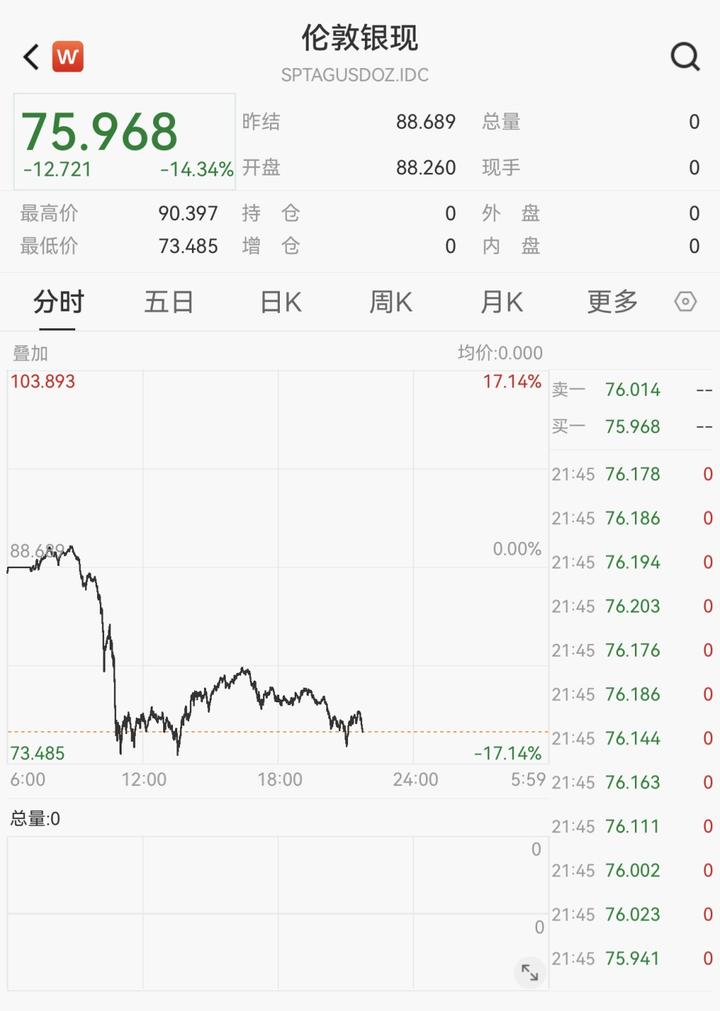Tap 叠加 to overlay another symbol
The height and width of the screenshot is (1011, 720).
(x=30, y=353)
